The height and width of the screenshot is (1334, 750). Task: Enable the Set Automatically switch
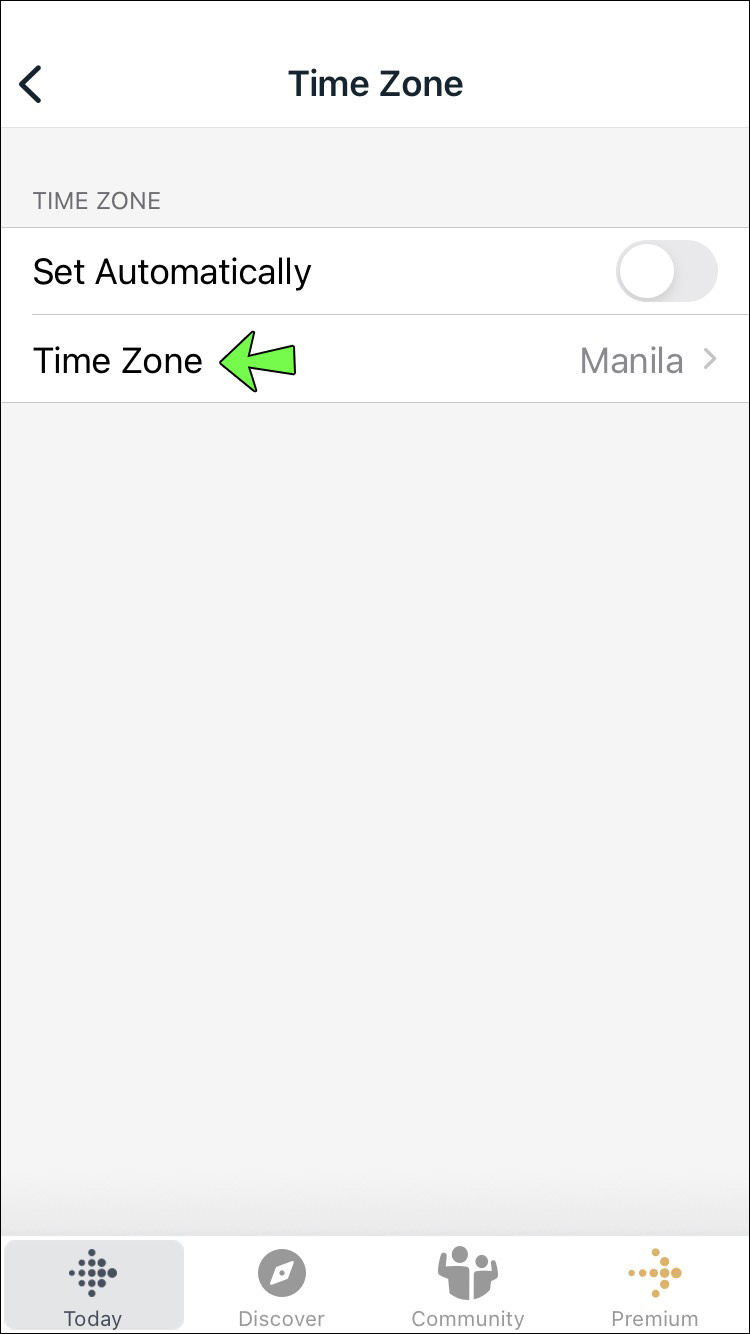tap(666, 271)
